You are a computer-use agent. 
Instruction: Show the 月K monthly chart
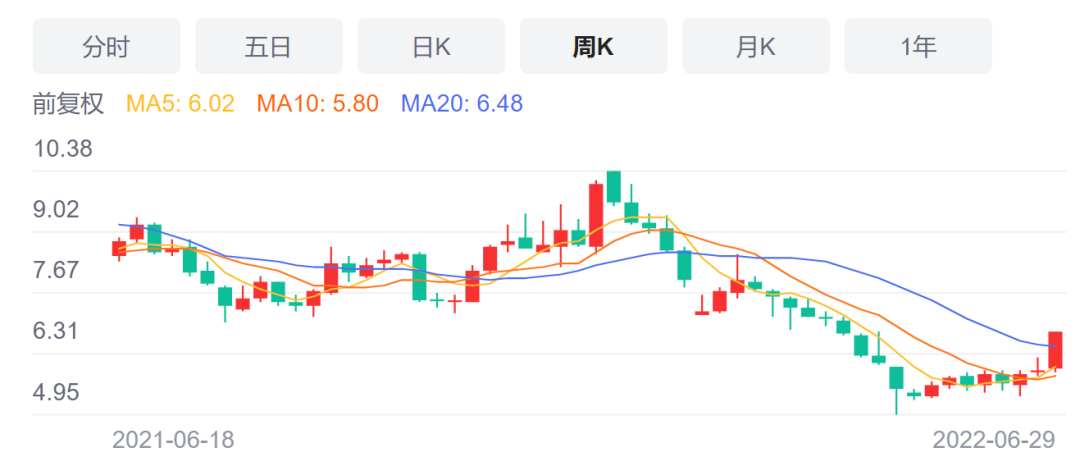[x=756, y=46]
